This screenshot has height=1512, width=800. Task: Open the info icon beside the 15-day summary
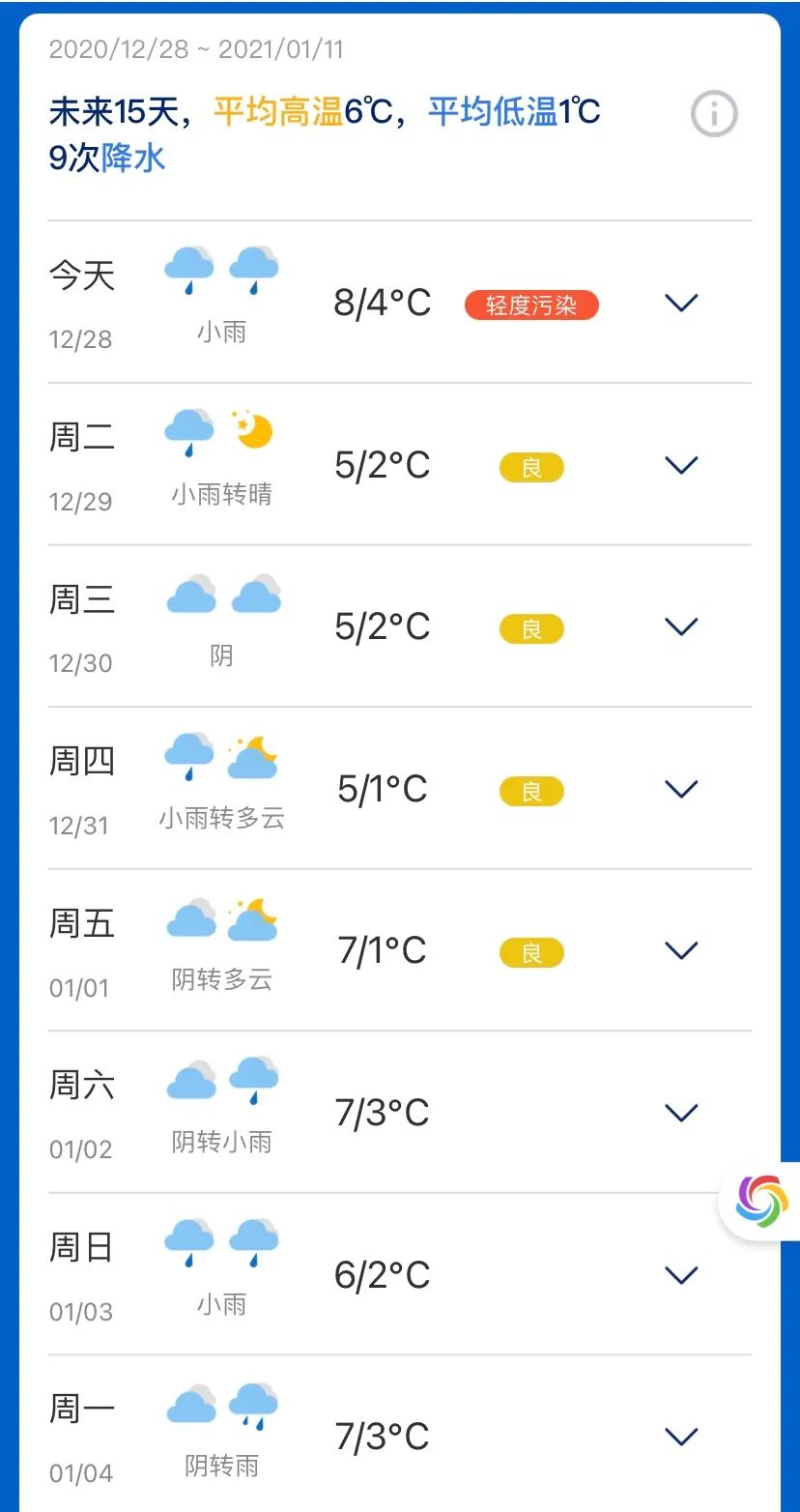click(x=714, y=114)
